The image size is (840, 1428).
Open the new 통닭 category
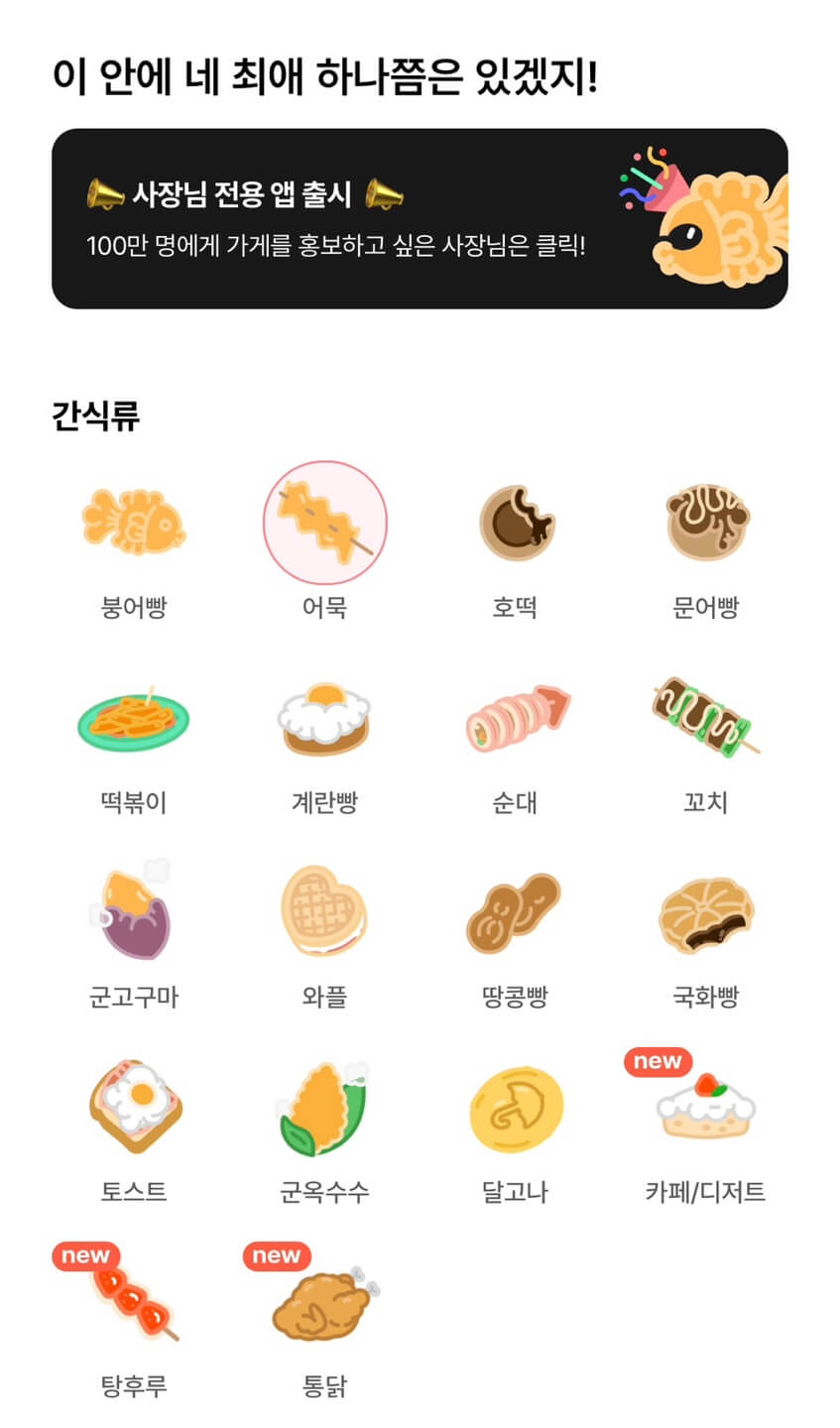click(x=324, y=1322)
